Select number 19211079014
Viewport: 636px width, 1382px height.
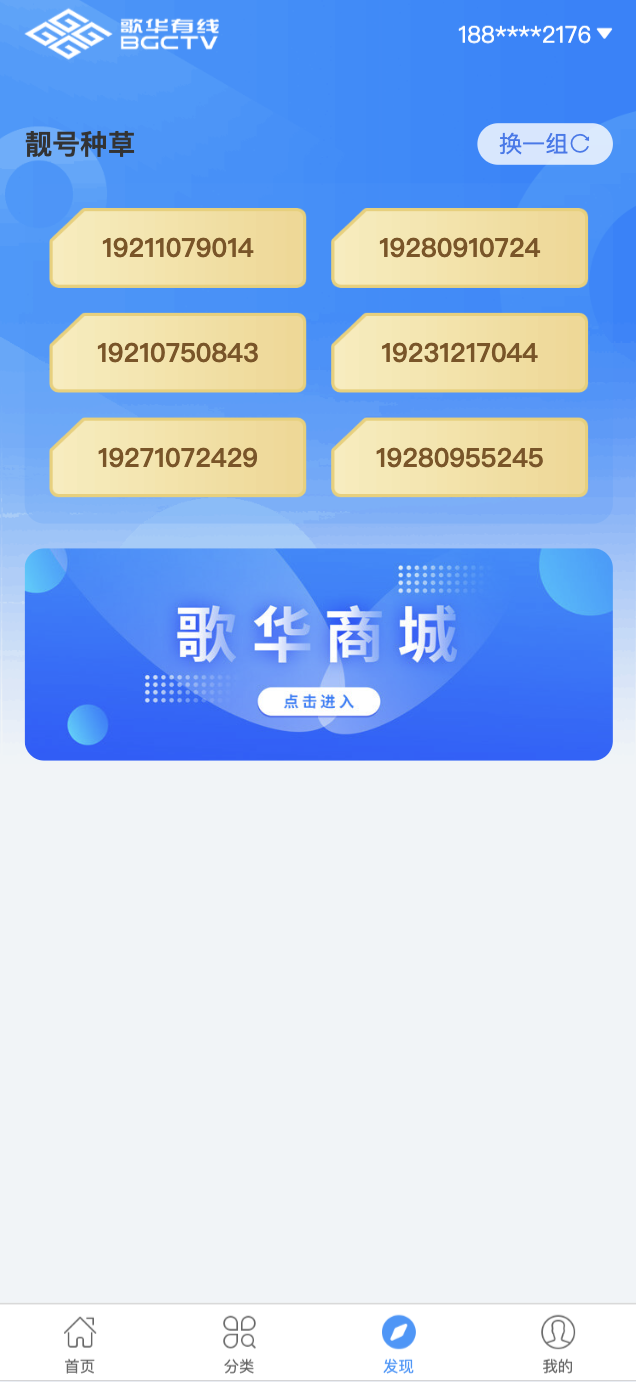[x=178, y=248]
